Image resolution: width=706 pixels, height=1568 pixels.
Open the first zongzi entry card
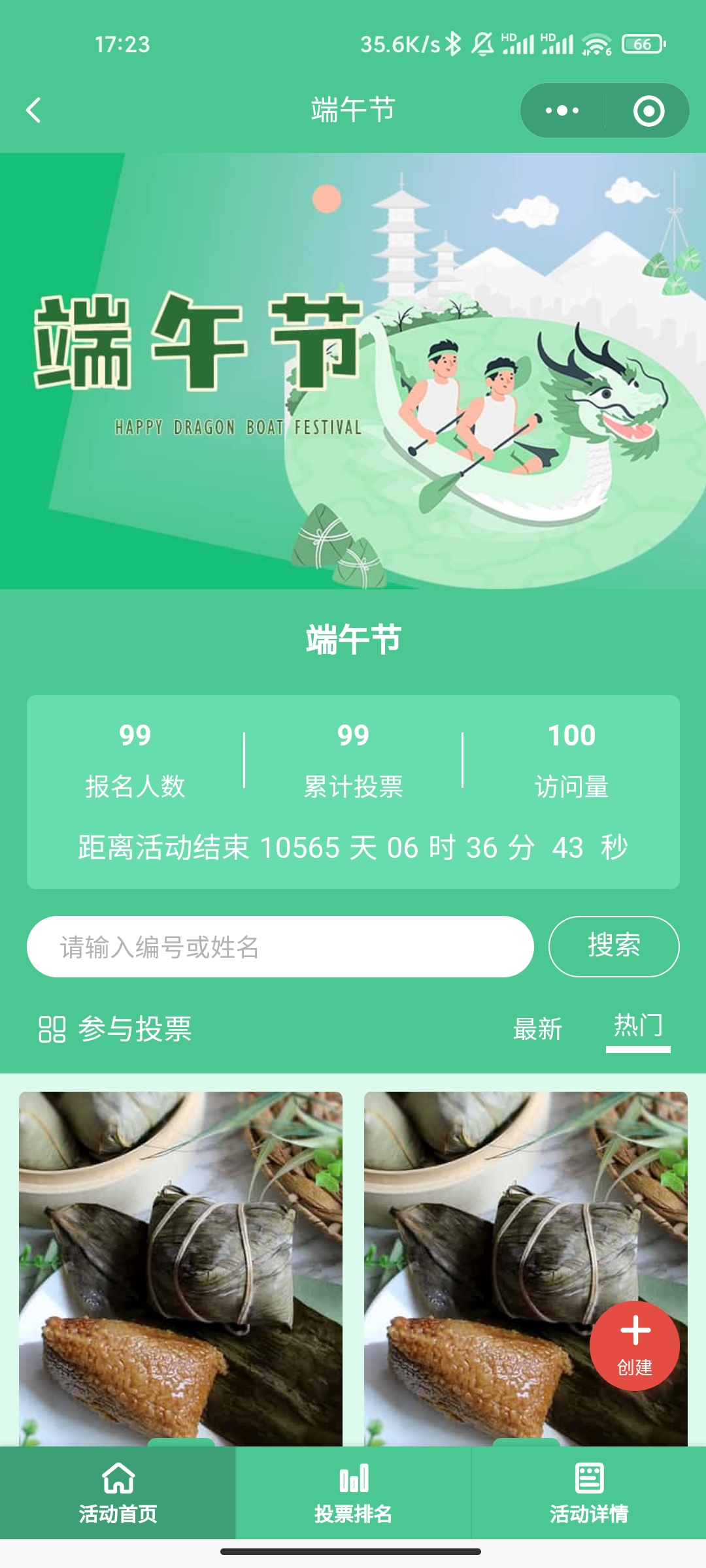click(x=180, y=1267)
